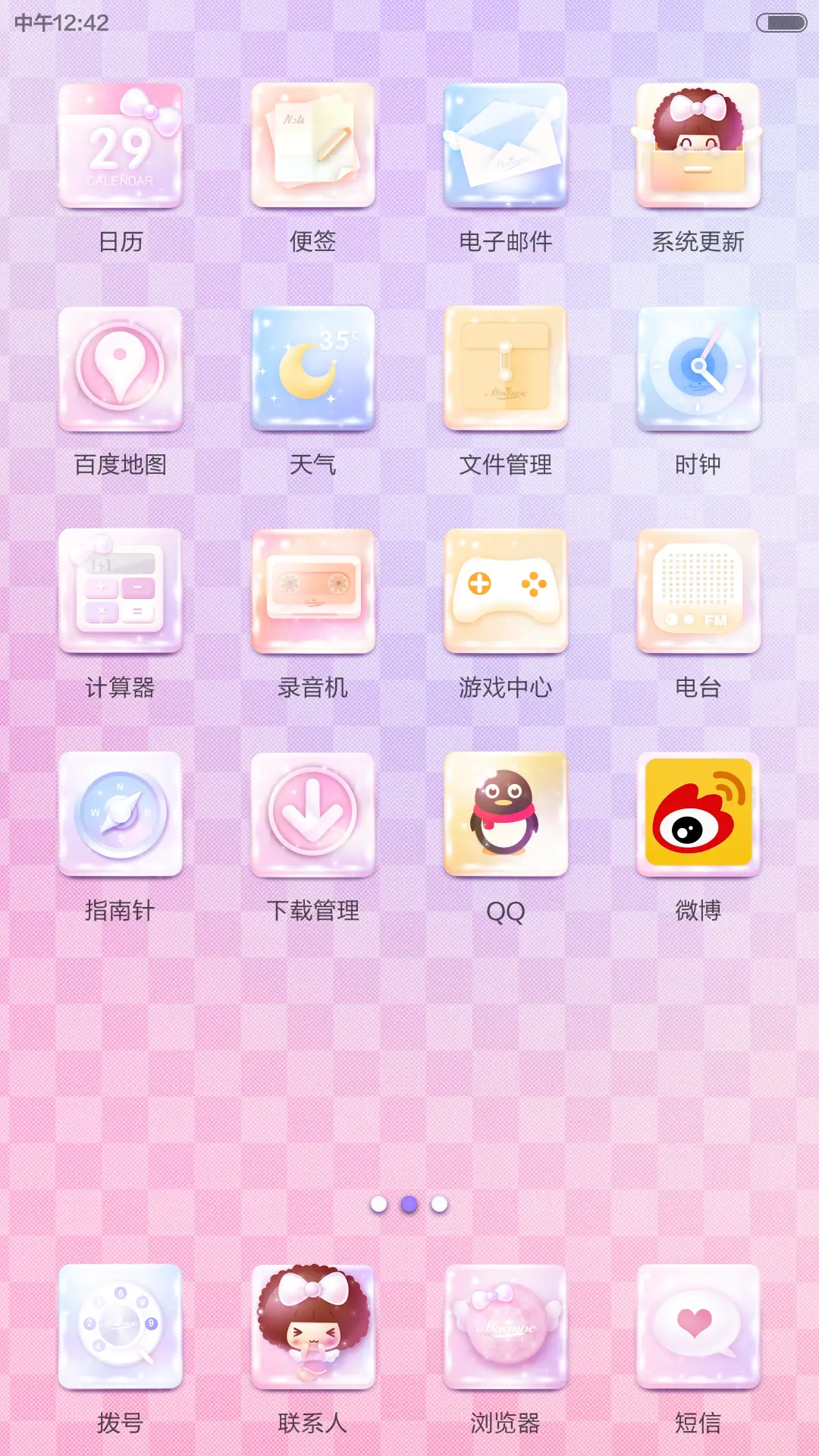Open the 微博 Weibo app
The width and height of the screenshot is (819, 1456).
click(x=698, y=815)
